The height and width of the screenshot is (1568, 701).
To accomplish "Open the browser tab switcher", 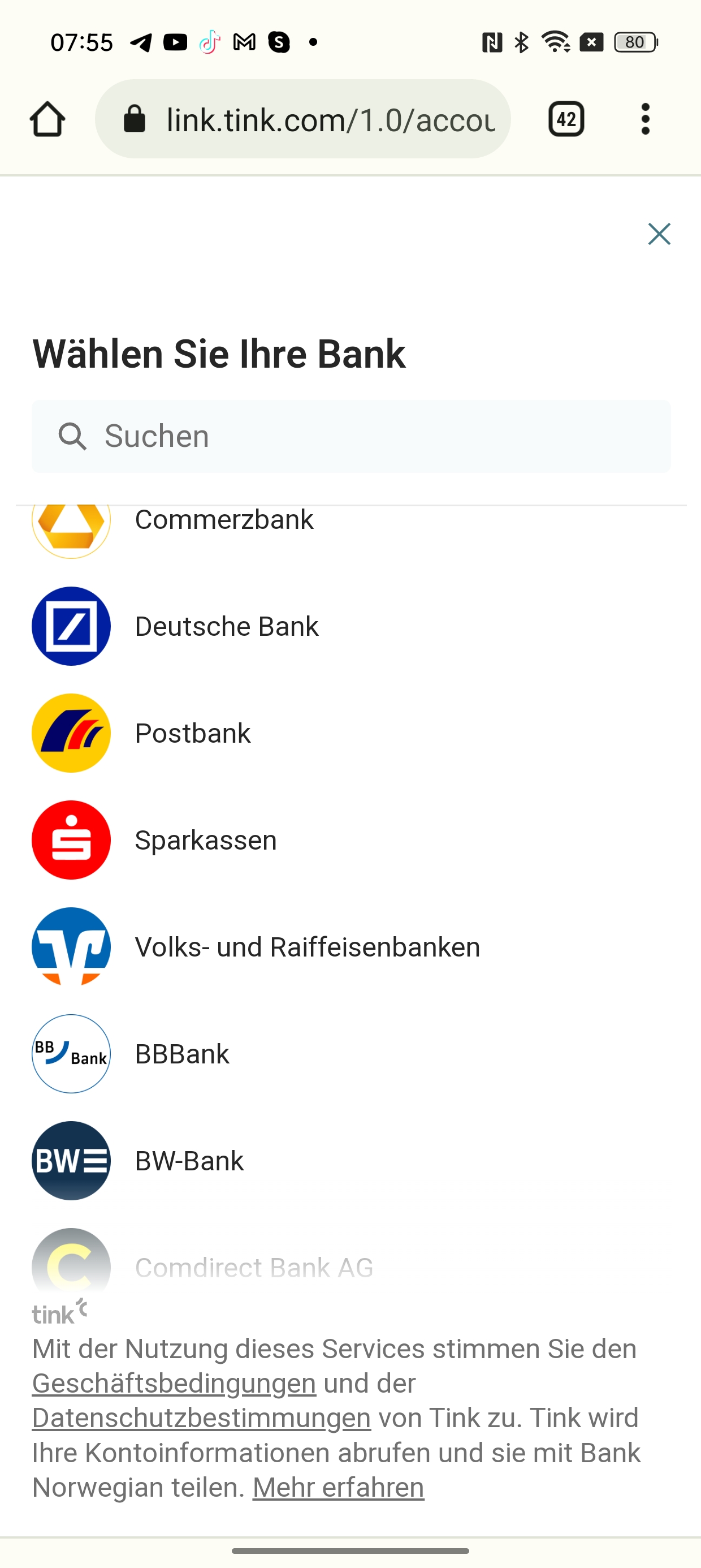I will click(566, 119).
